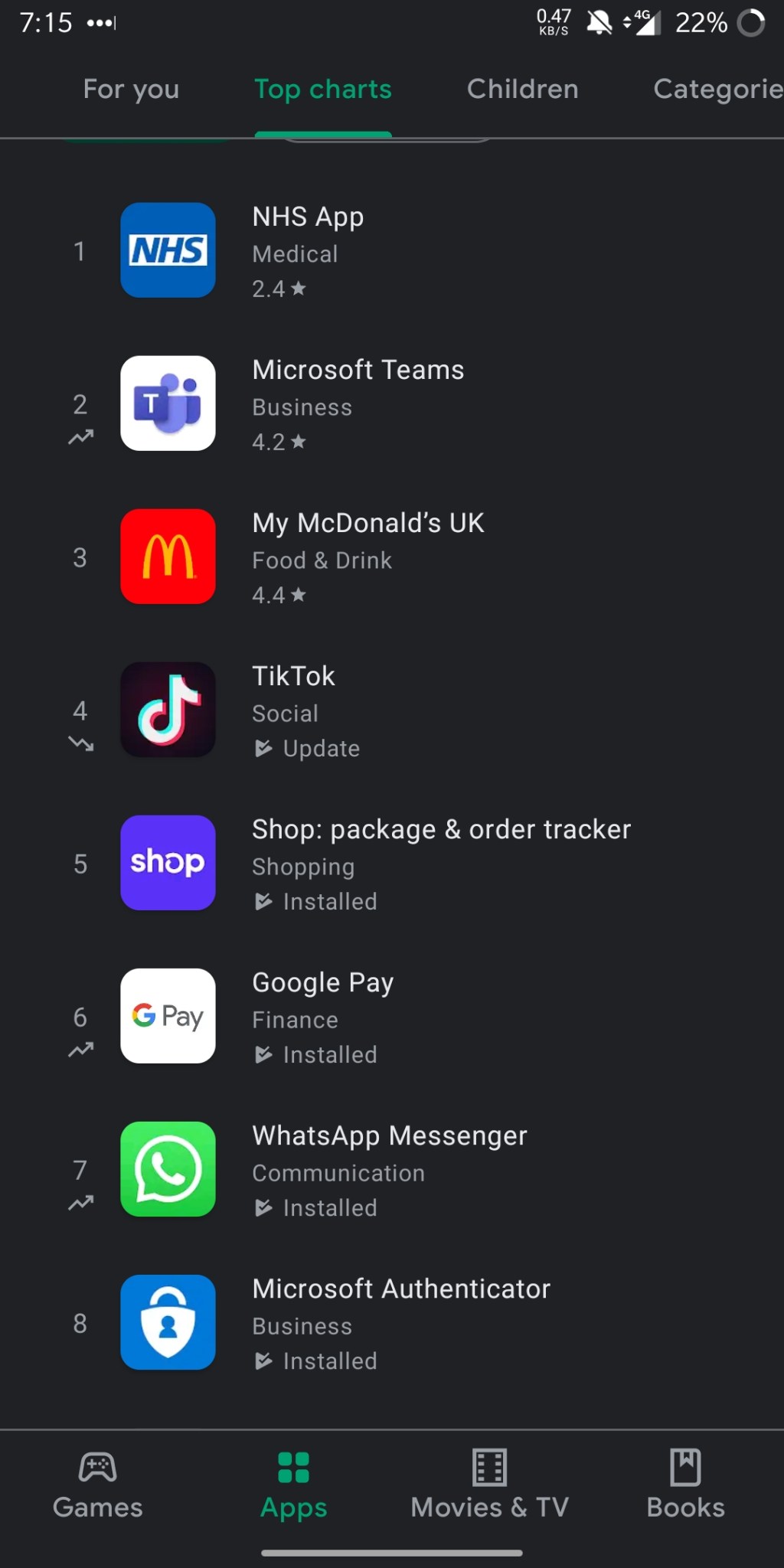This screenshot has height=1568, width=784.
Task: Select the Microsoft Teams app icon
Action: [167, 403]
